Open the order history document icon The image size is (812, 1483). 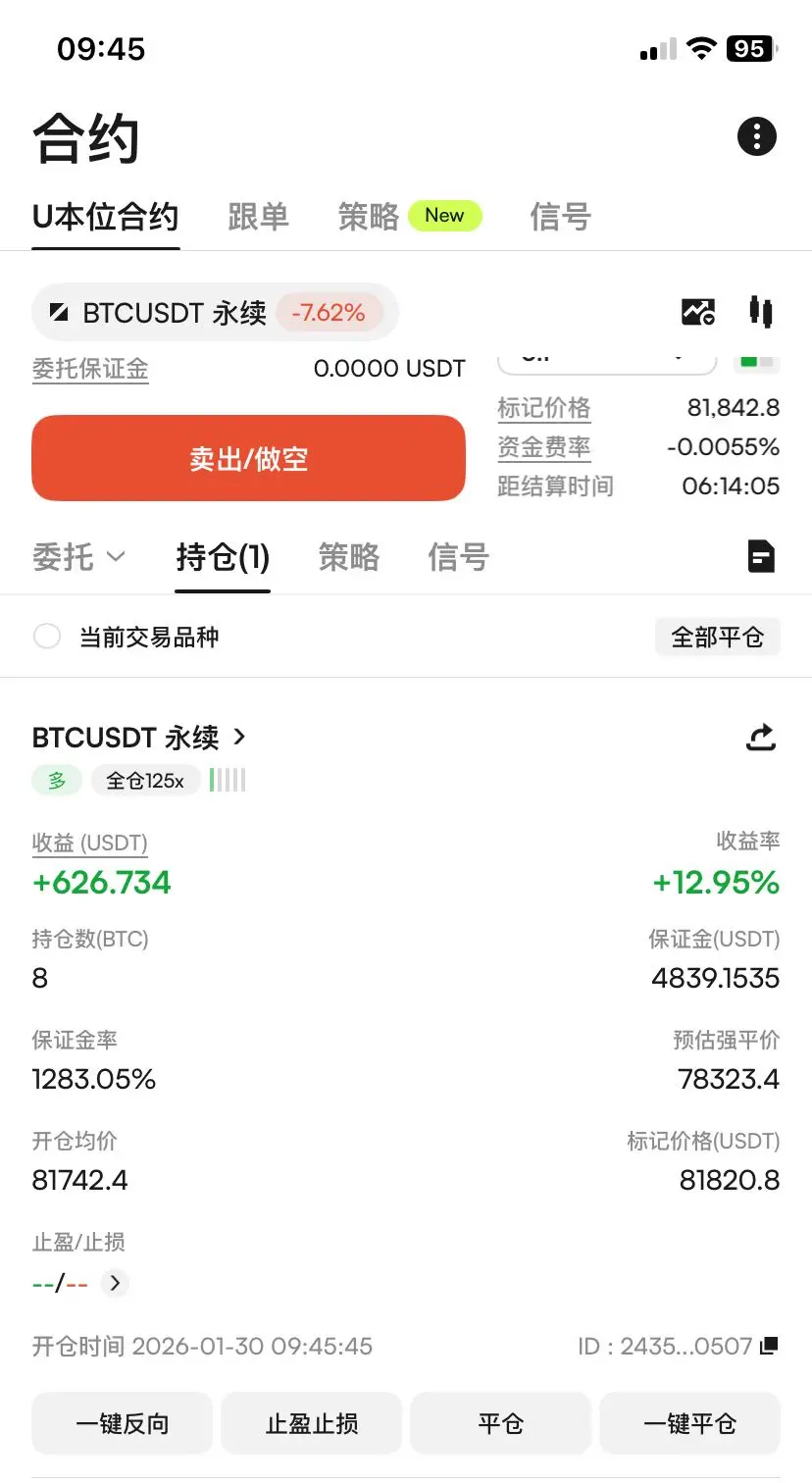(x=761, y=556)
